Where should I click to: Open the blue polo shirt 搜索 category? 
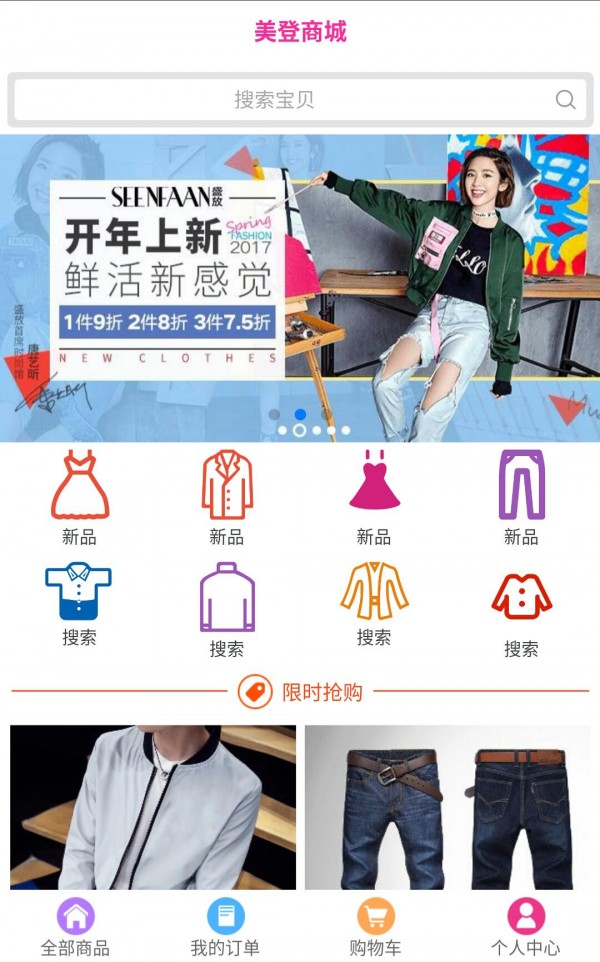79,604
